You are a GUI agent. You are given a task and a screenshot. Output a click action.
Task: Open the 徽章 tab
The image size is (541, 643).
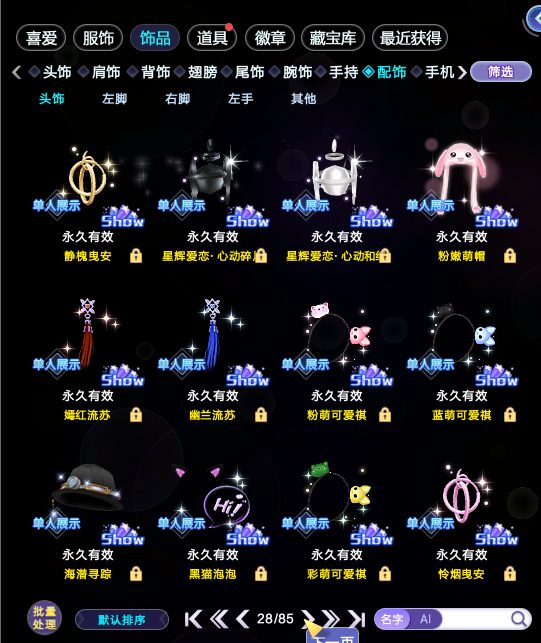tap(269, 38)
